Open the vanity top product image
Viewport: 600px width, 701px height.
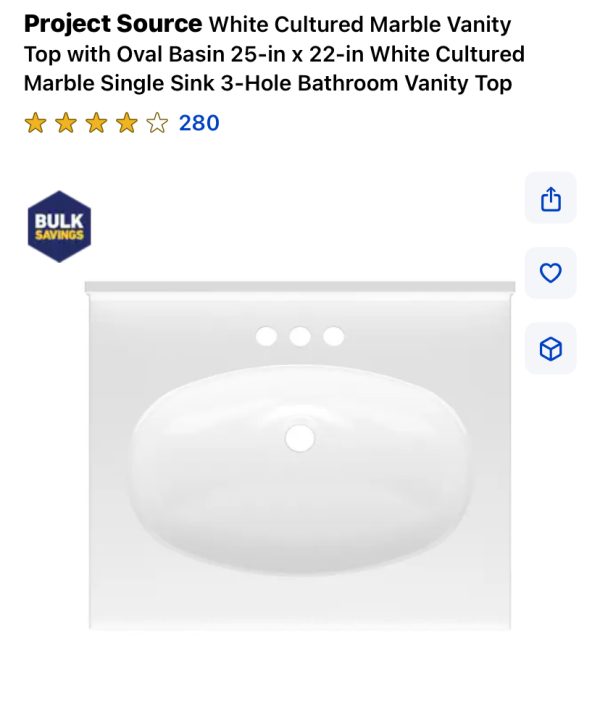tap(300, 455)
